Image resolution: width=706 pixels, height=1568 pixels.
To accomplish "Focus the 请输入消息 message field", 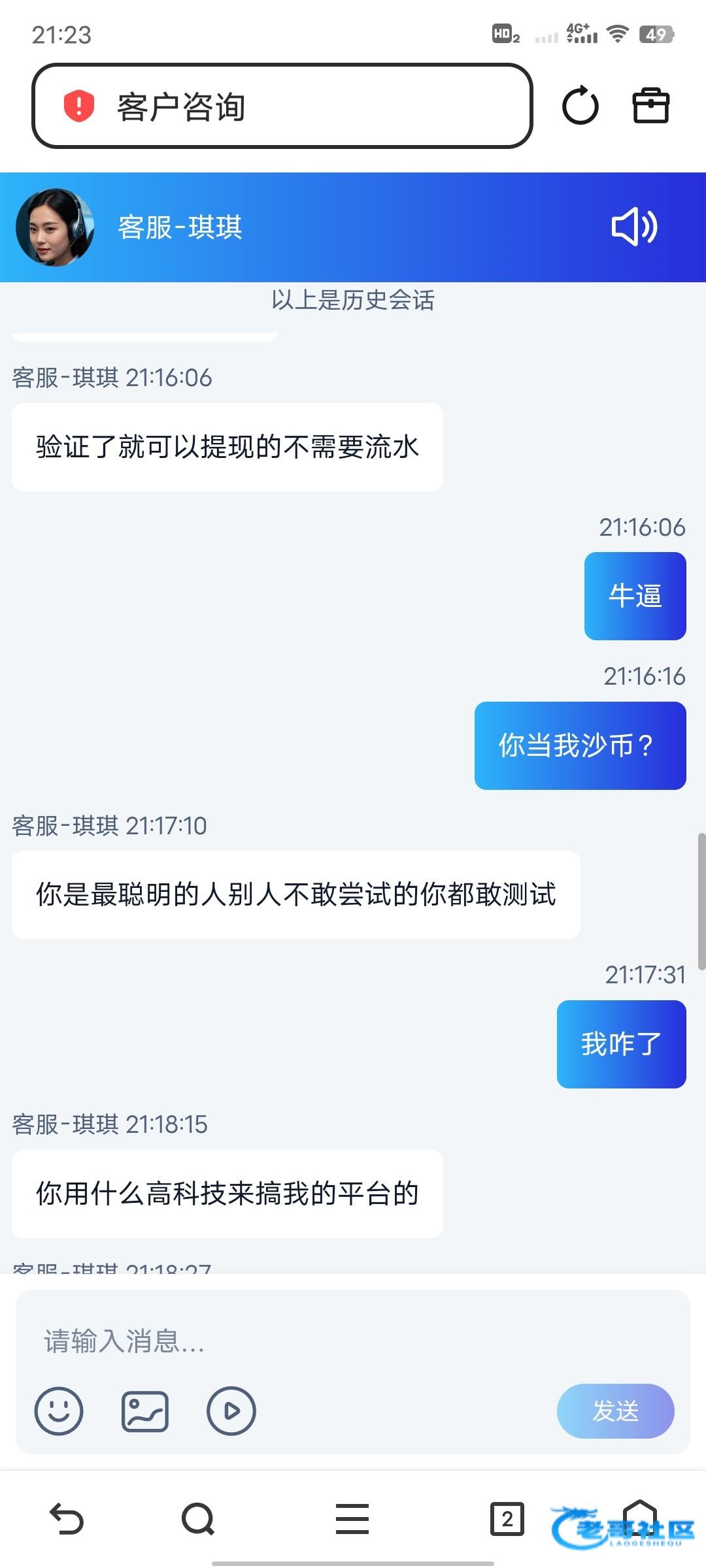I will [353, 1342].
